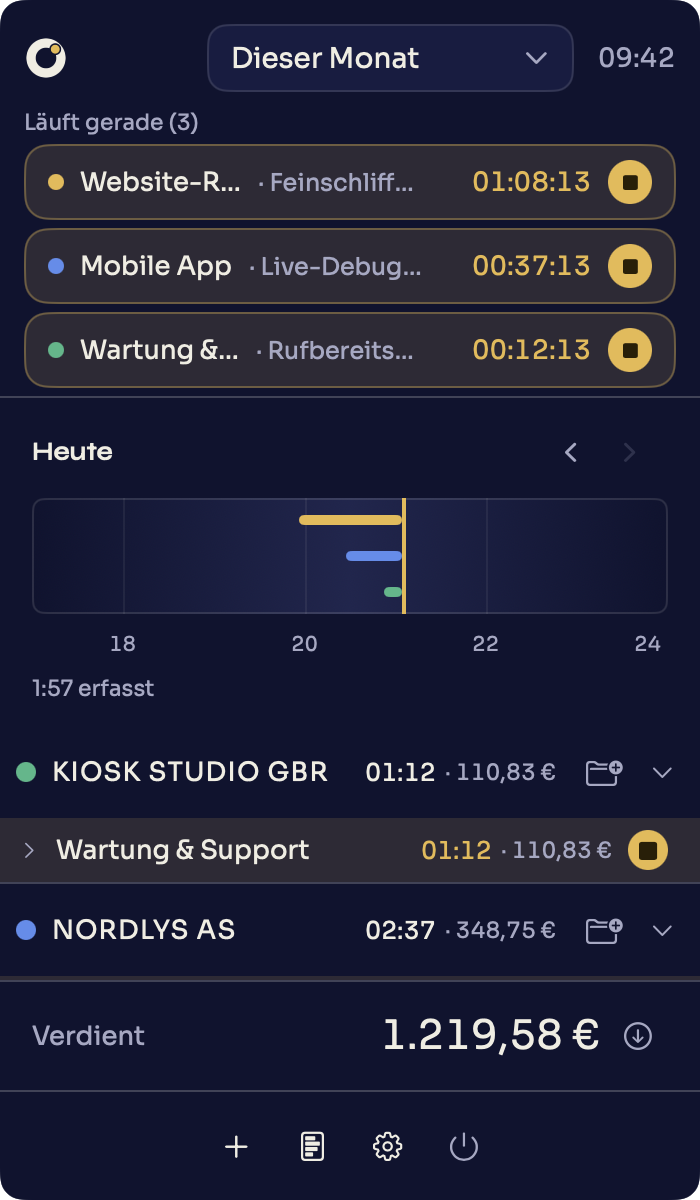This screenshot has height=1200, width=700.
Task: Open settings via the gear icon
Action: pos(387,1146)
